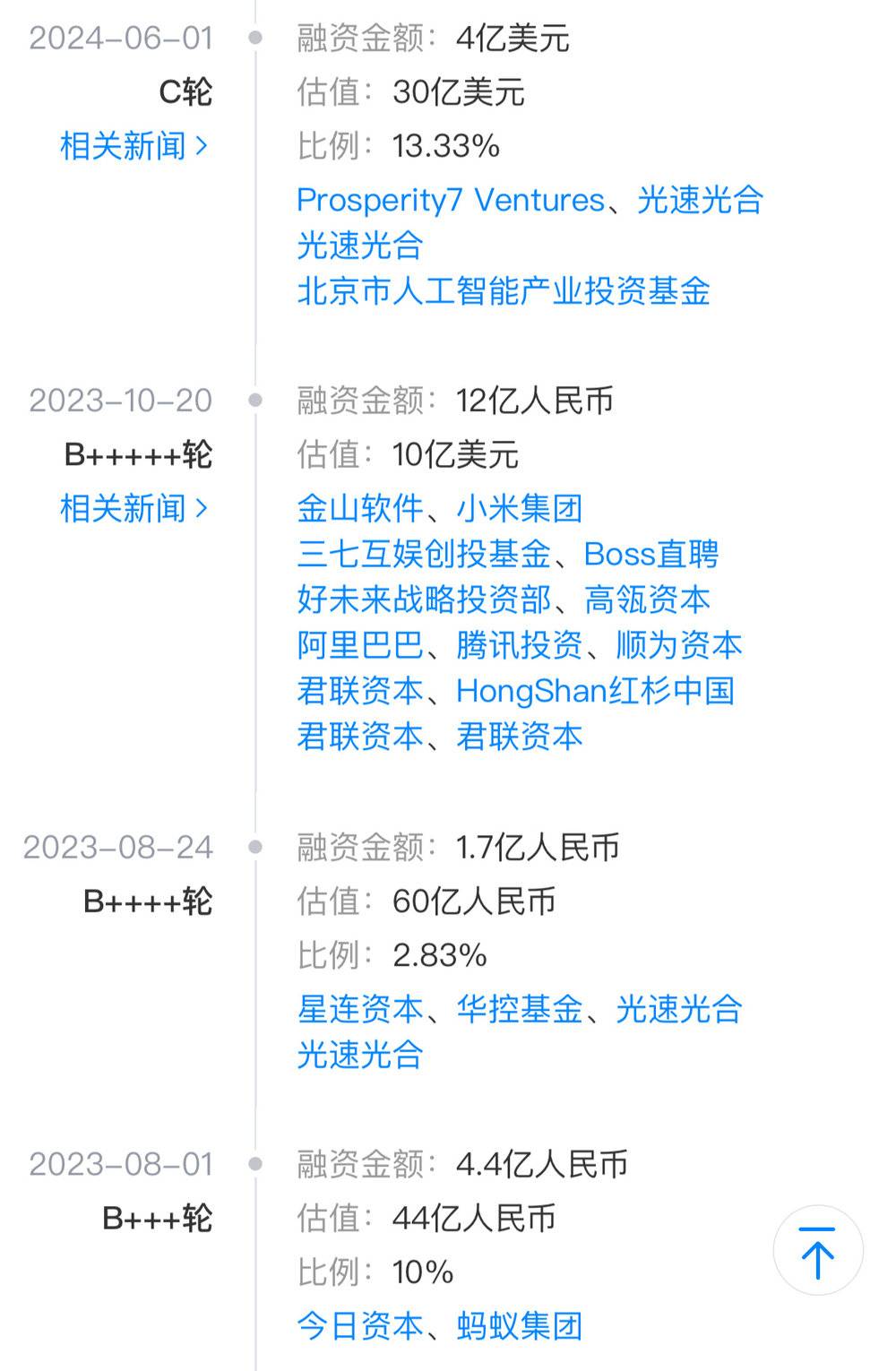Open investor Prosperity7 Ventures
The height and width of the screenshot is (1371, 896).
pos(451,200)
